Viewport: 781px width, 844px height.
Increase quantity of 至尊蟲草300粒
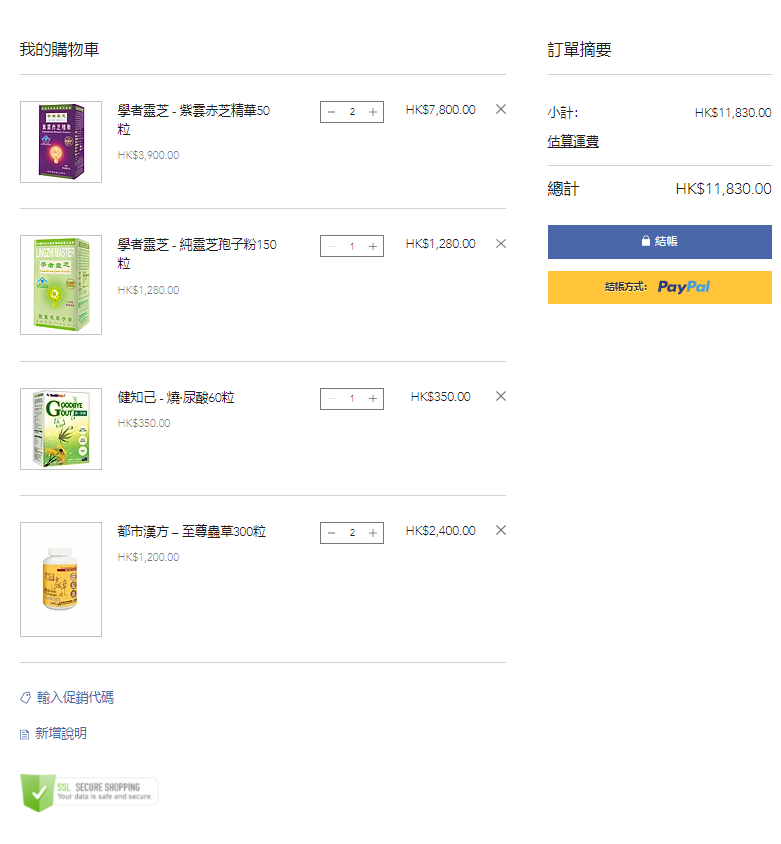(x=373, y=533)
